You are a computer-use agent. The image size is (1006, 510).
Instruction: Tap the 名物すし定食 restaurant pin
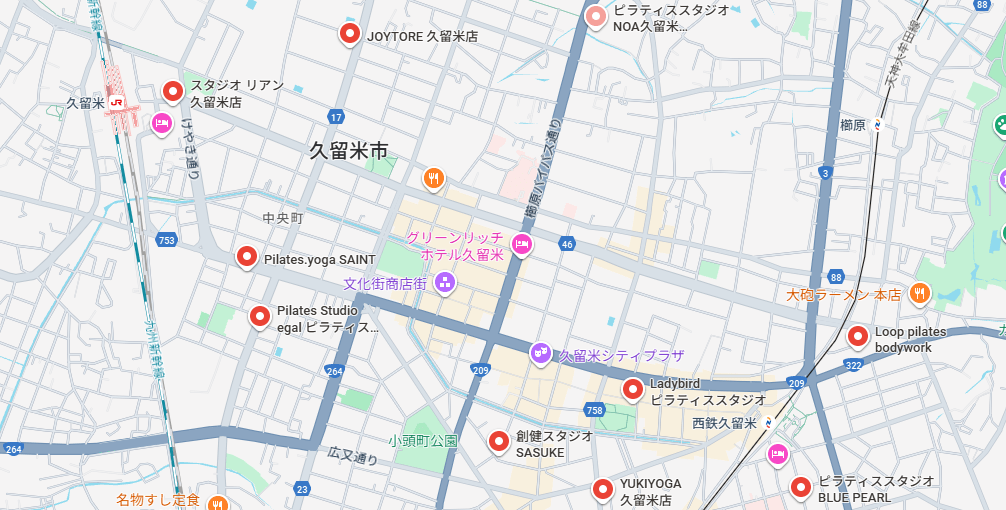click(x=217, y=503)
